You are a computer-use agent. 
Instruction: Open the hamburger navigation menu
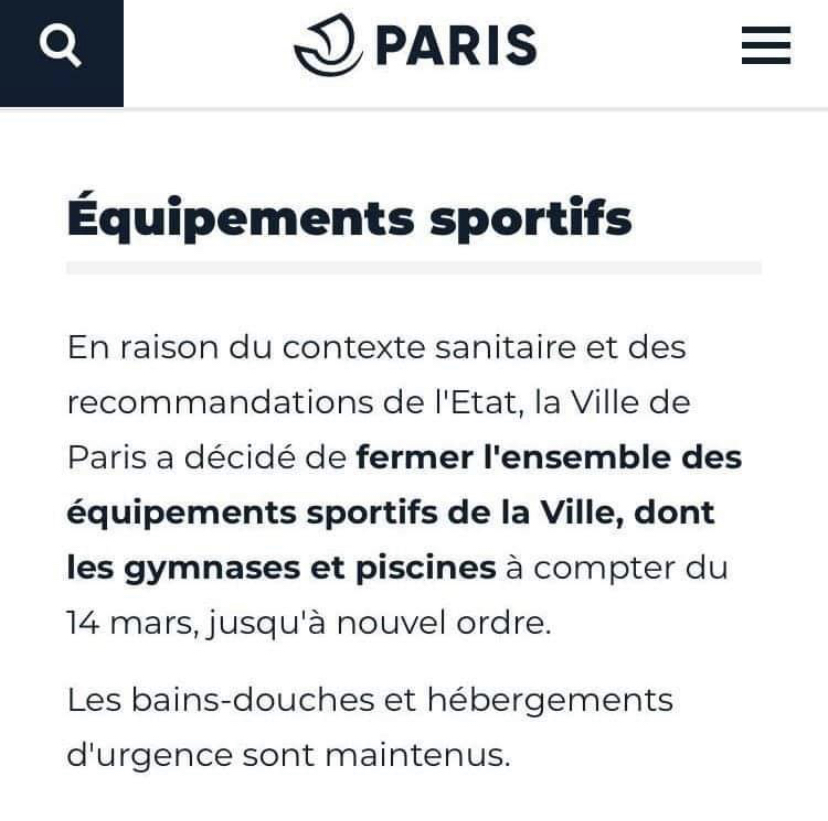click(x=766, y=46)
